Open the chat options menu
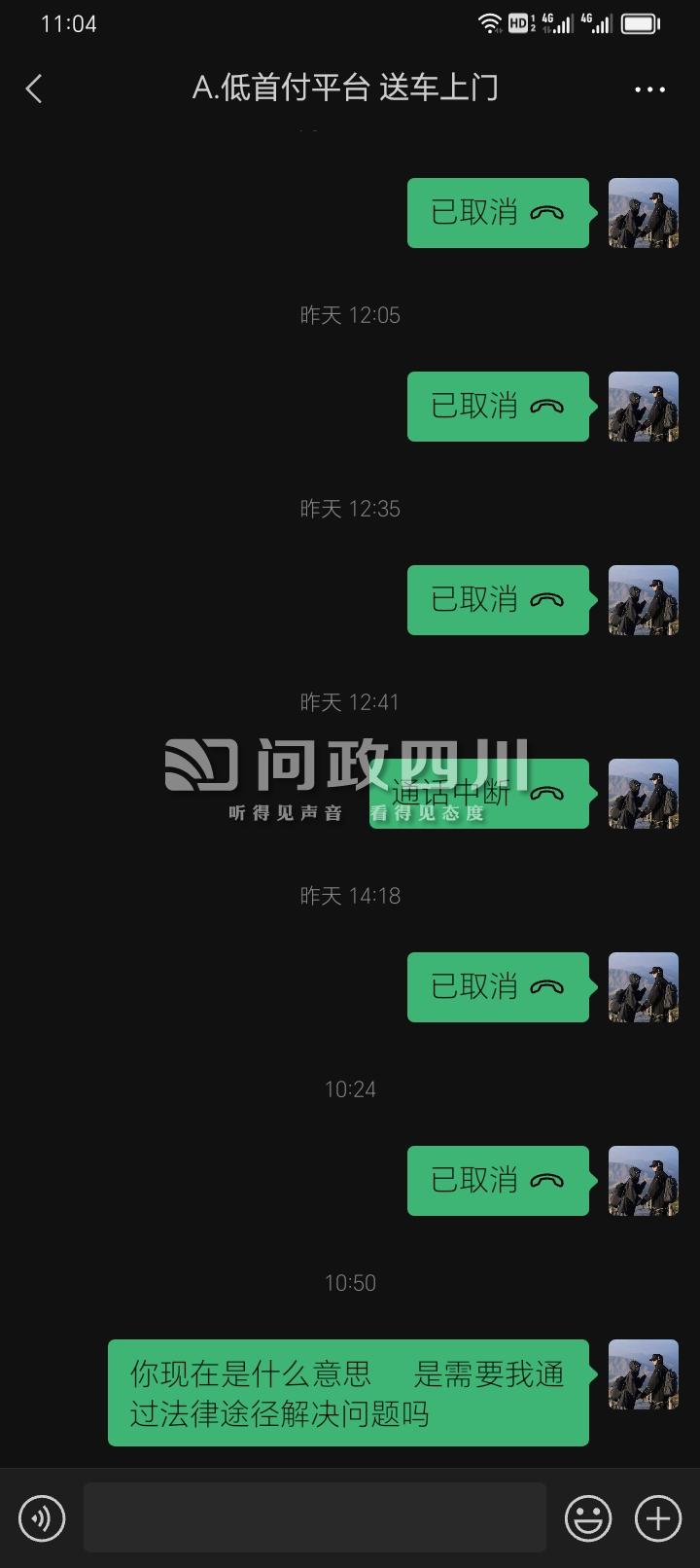The image size is (700, 1568). 649,89
